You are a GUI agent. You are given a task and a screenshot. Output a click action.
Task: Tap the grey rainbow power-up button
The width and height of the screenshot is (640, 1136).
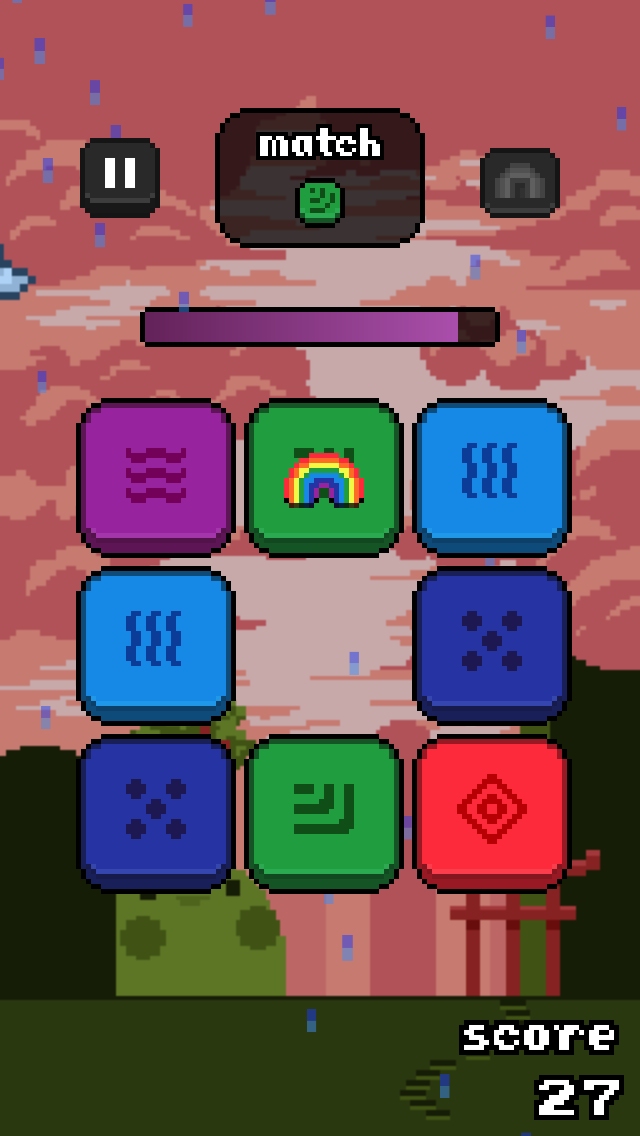tap(520, 183)
